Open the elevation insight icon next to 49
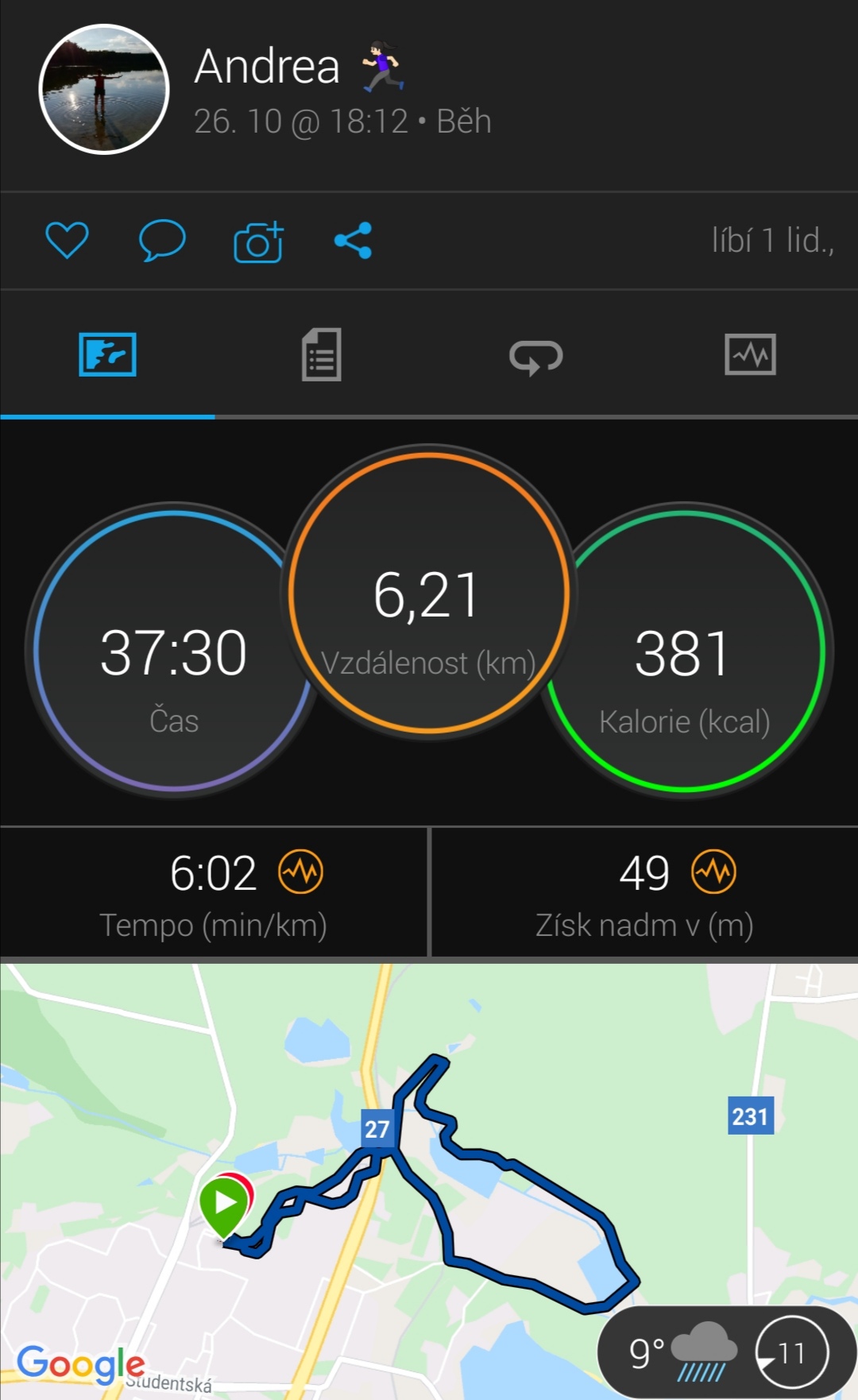Screen dimensions: 858x1400 point(713,872)
